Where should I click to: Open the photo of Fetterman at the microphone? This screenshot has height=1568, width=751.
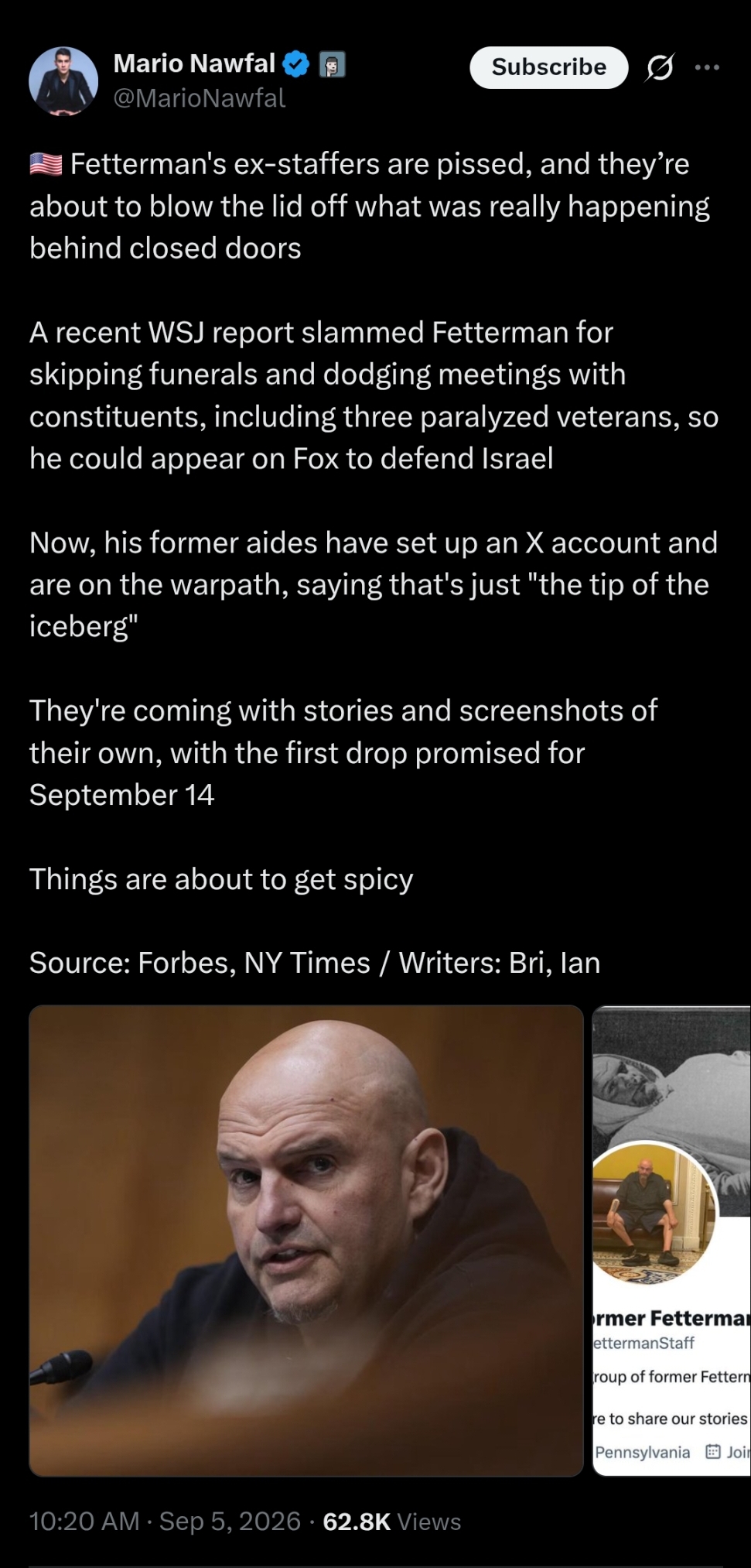pyautogui.click(x=306, y=1241)
